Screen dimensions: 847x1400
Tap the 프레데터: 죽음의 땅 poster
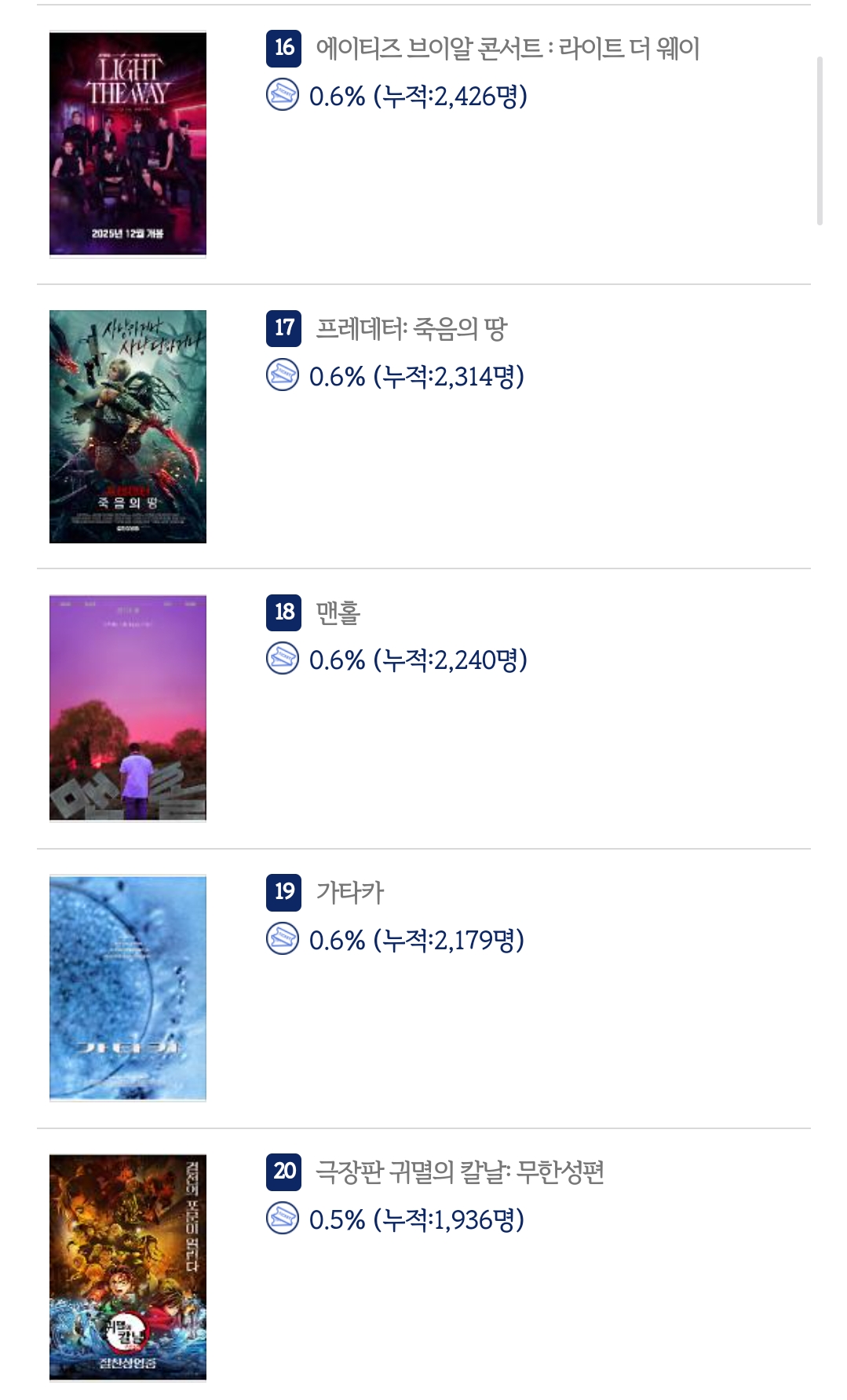click(x=127, y=426)
